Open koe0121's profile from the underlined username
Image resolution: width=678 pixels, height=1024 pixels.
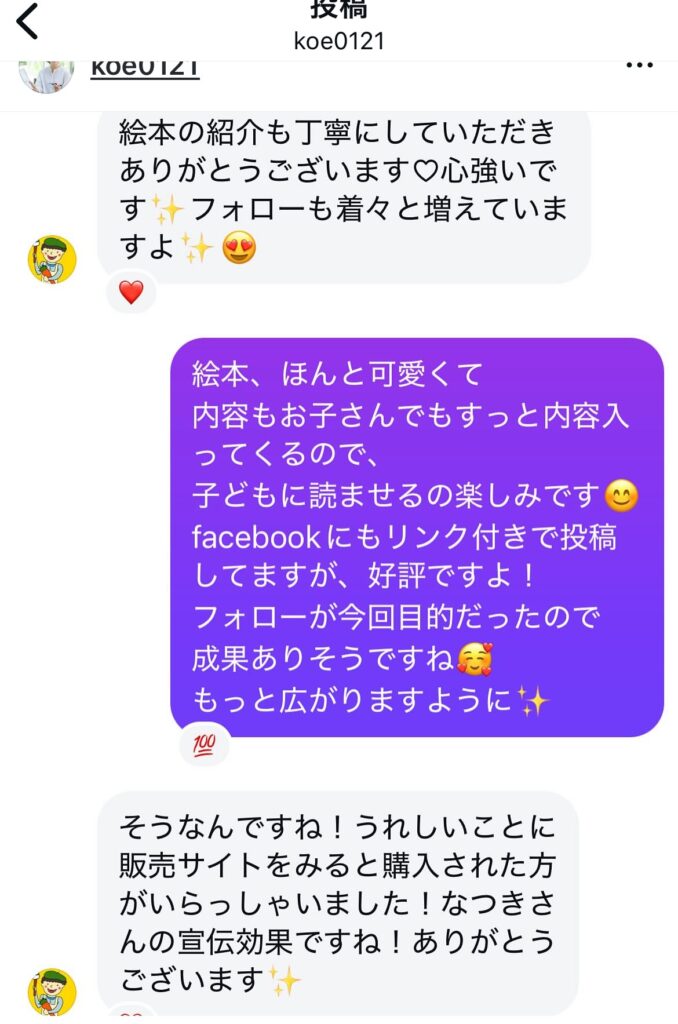pos(144,68)
